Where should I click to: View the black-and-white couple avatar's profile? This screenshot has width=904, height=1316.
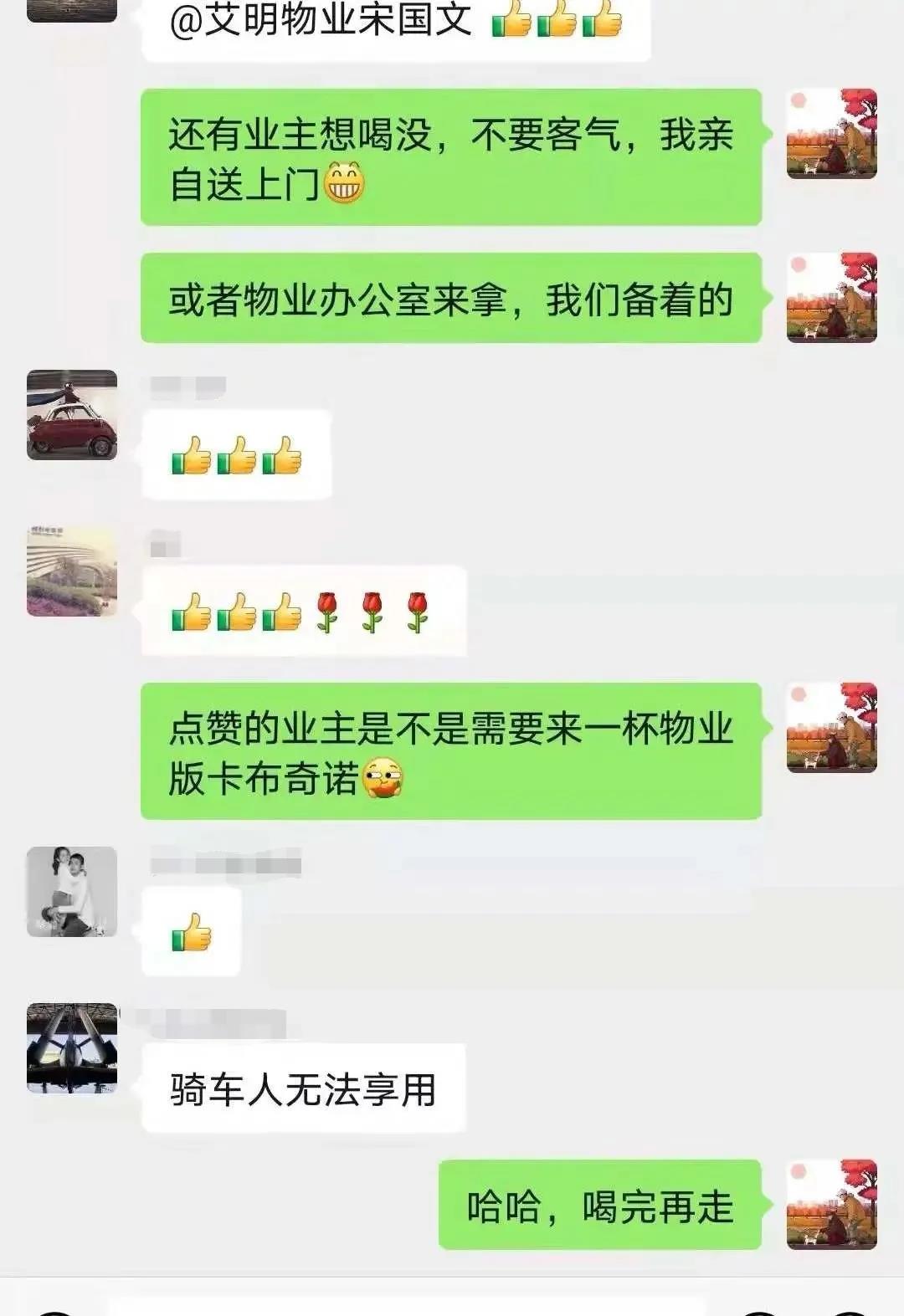pos(72,892)
